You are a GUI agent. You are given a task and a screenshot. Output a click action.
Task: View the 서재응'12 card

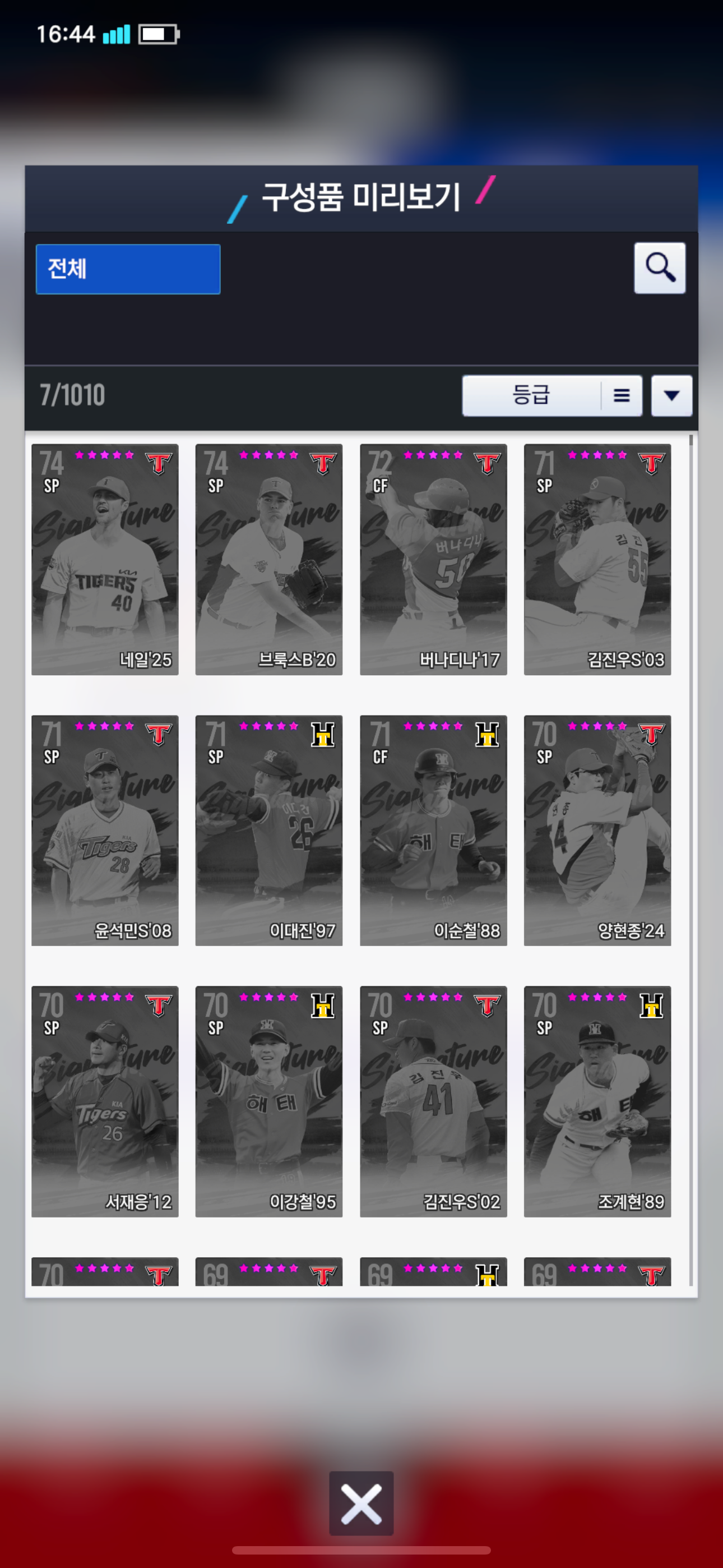pyautogui.click(x=105, y=1101)
